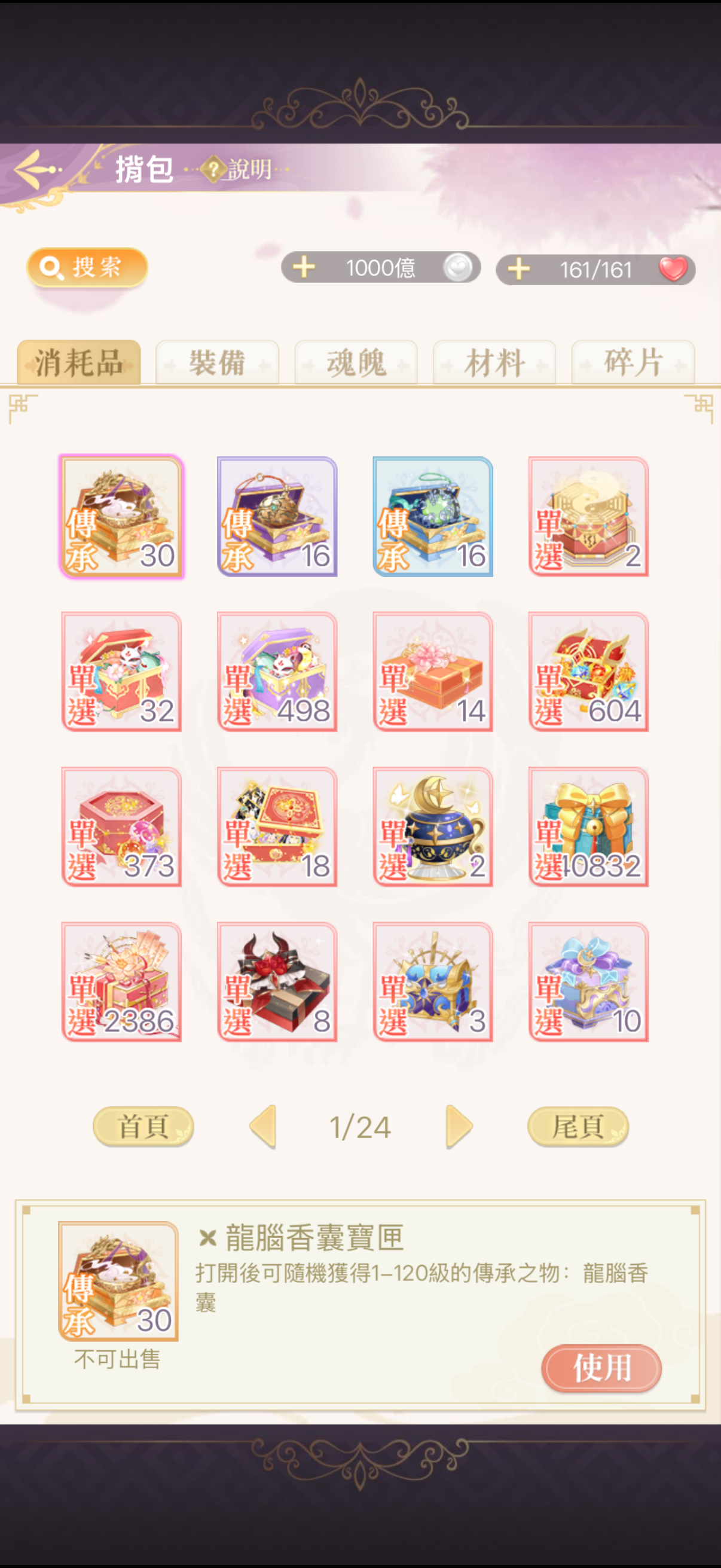Screen dimensions: 721x1568
Task: Tap the 搜索 search button
Action: pyautogui.click(x=87, y=267)
